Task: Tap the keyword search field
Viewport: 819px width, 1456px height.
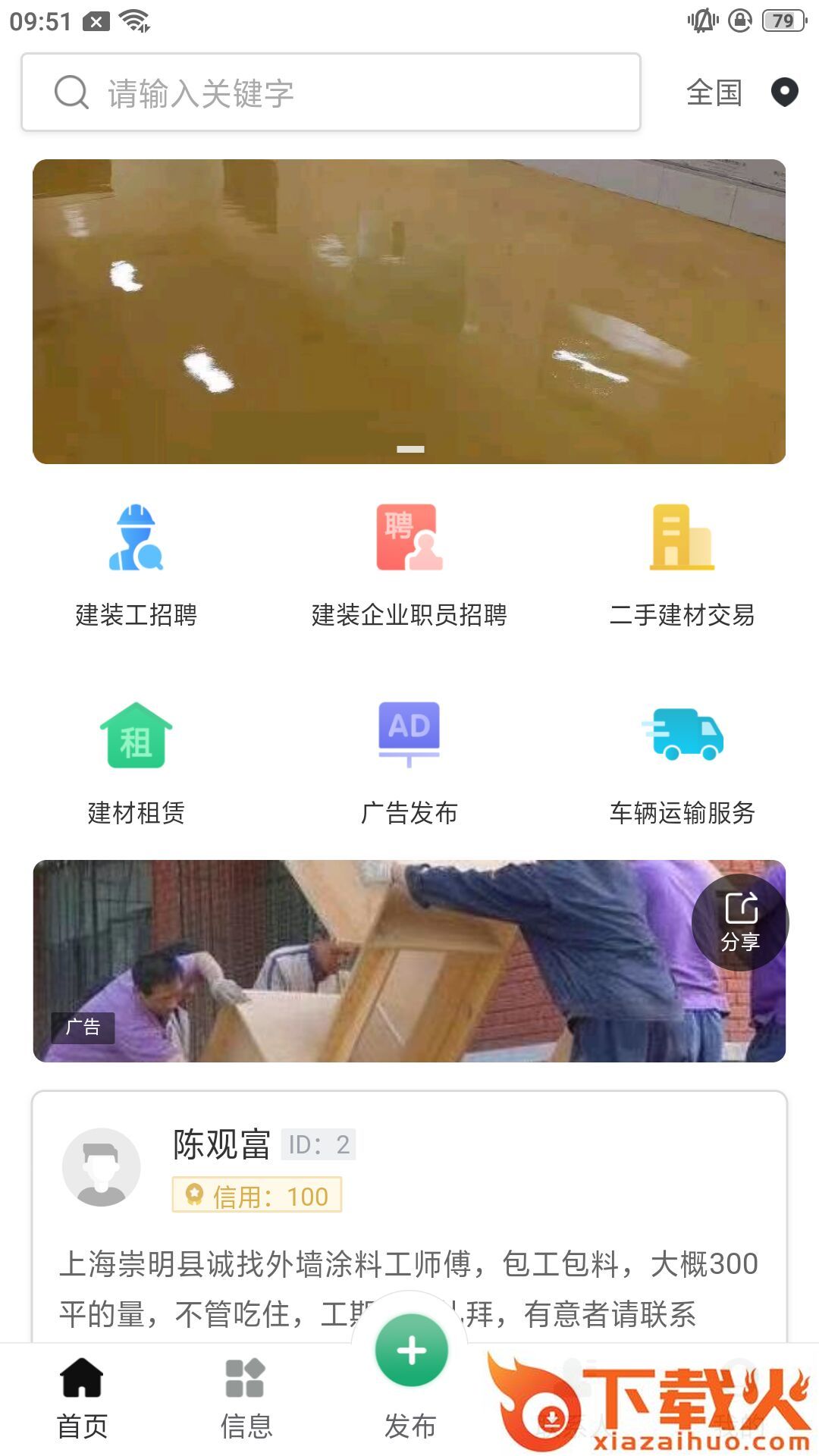Action: click(x=331, y=93)
